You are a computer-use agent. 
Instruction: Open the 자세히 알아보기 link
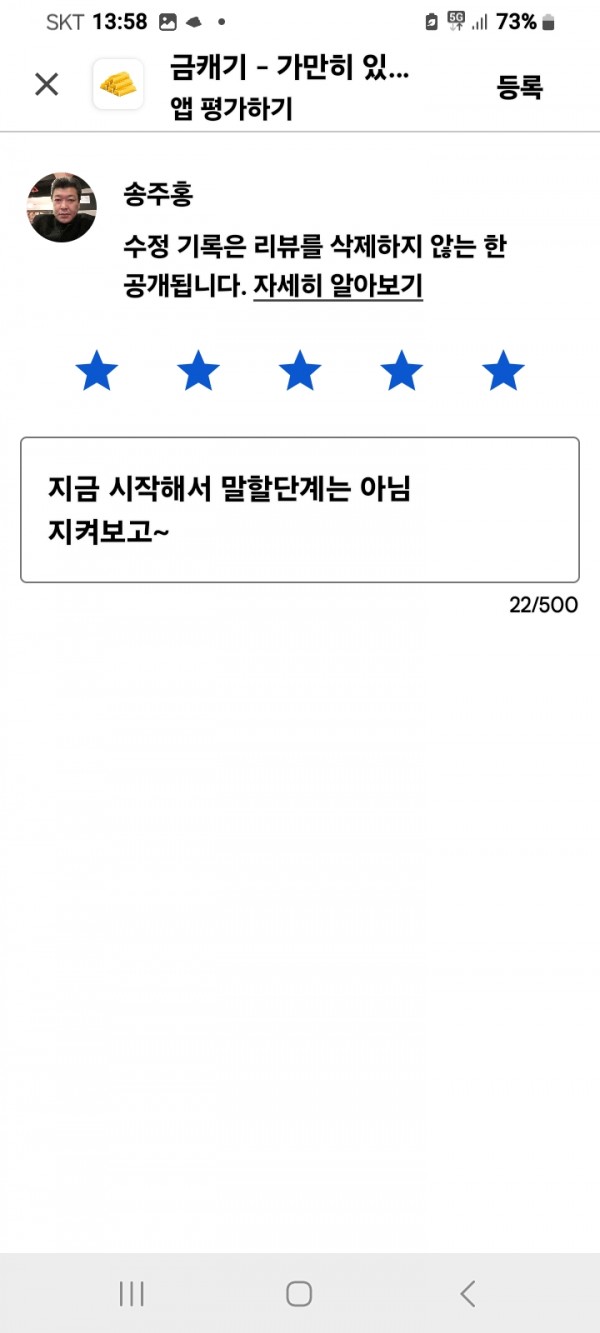pos(338,285)
